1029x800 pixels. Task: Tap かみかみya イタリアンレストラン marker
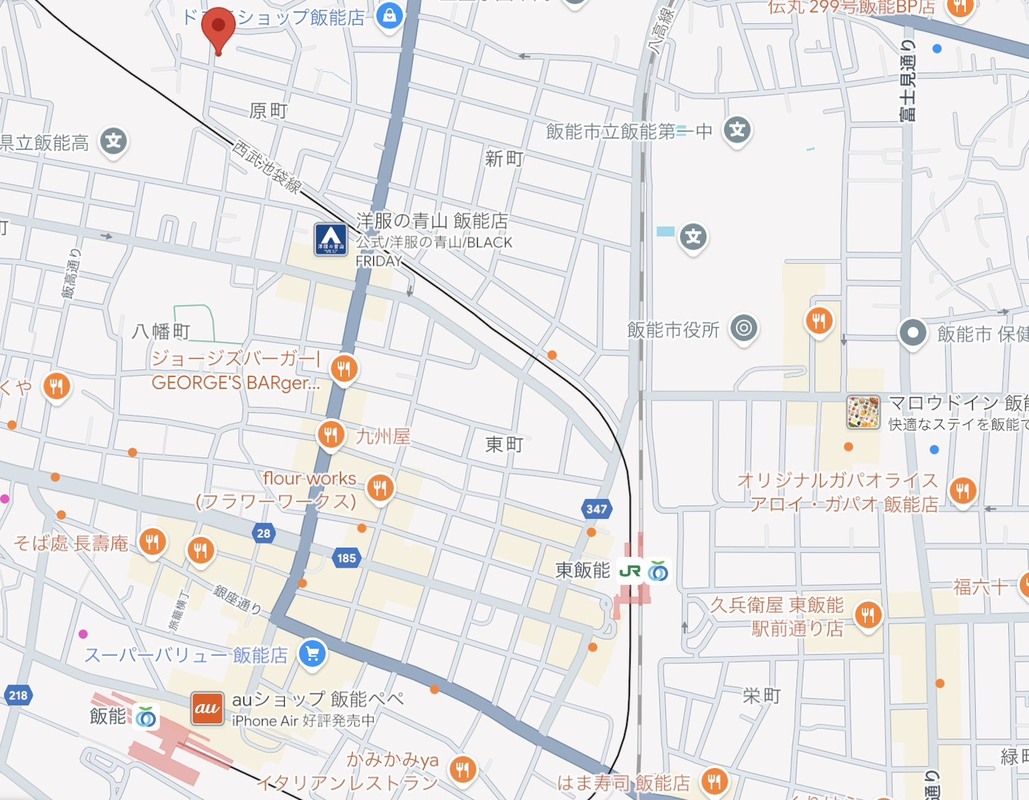point(461,769)
